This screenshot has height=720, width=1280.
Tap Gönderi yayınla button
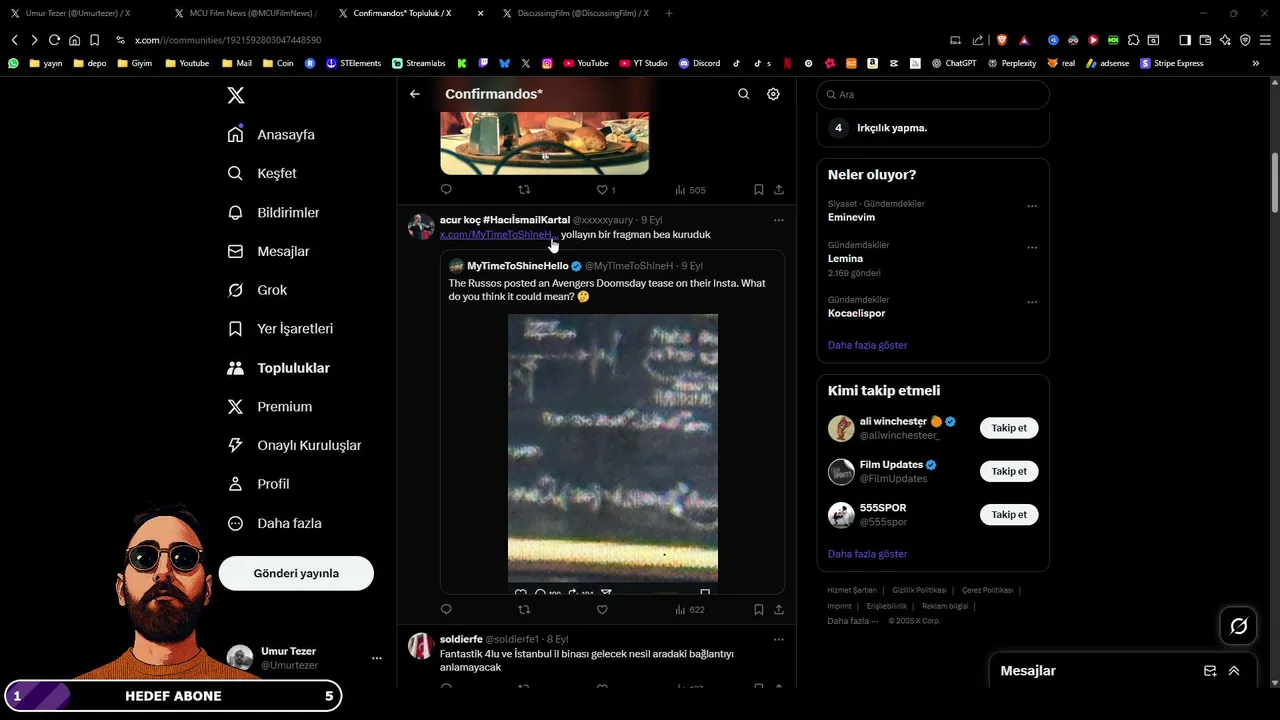pyautogui.click(x=296, y=573)
